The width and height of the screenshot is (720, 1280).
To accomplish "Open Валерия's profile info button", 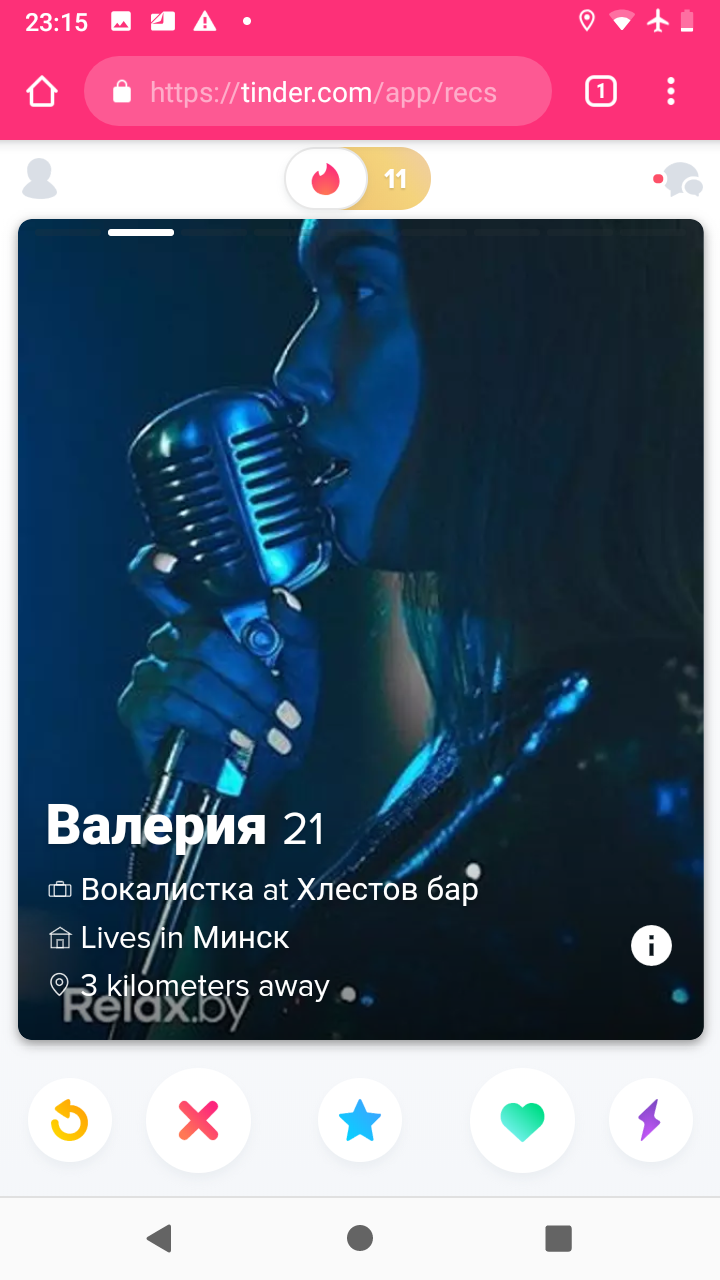I will tap(651, 945).
